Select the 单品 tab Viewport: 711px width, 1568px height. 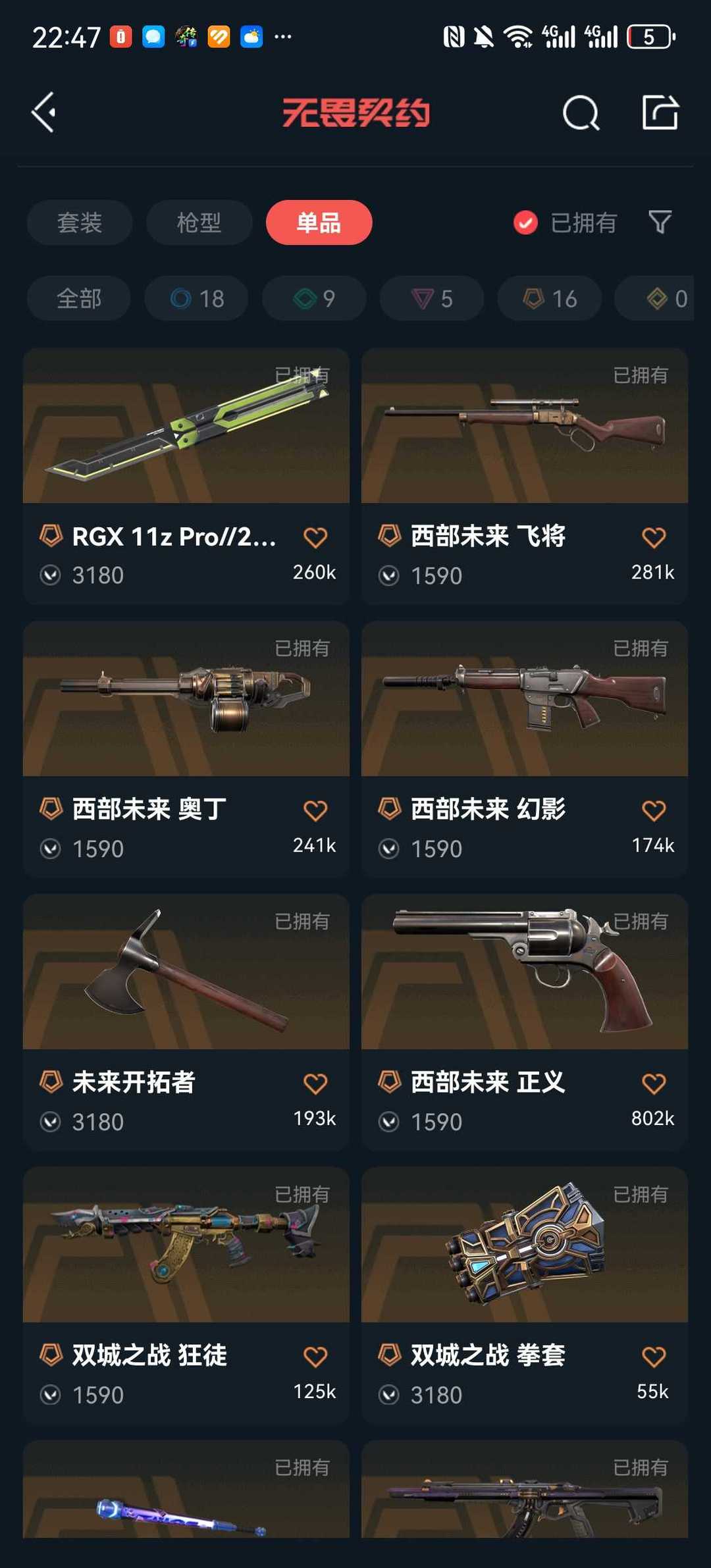[319, 222]
